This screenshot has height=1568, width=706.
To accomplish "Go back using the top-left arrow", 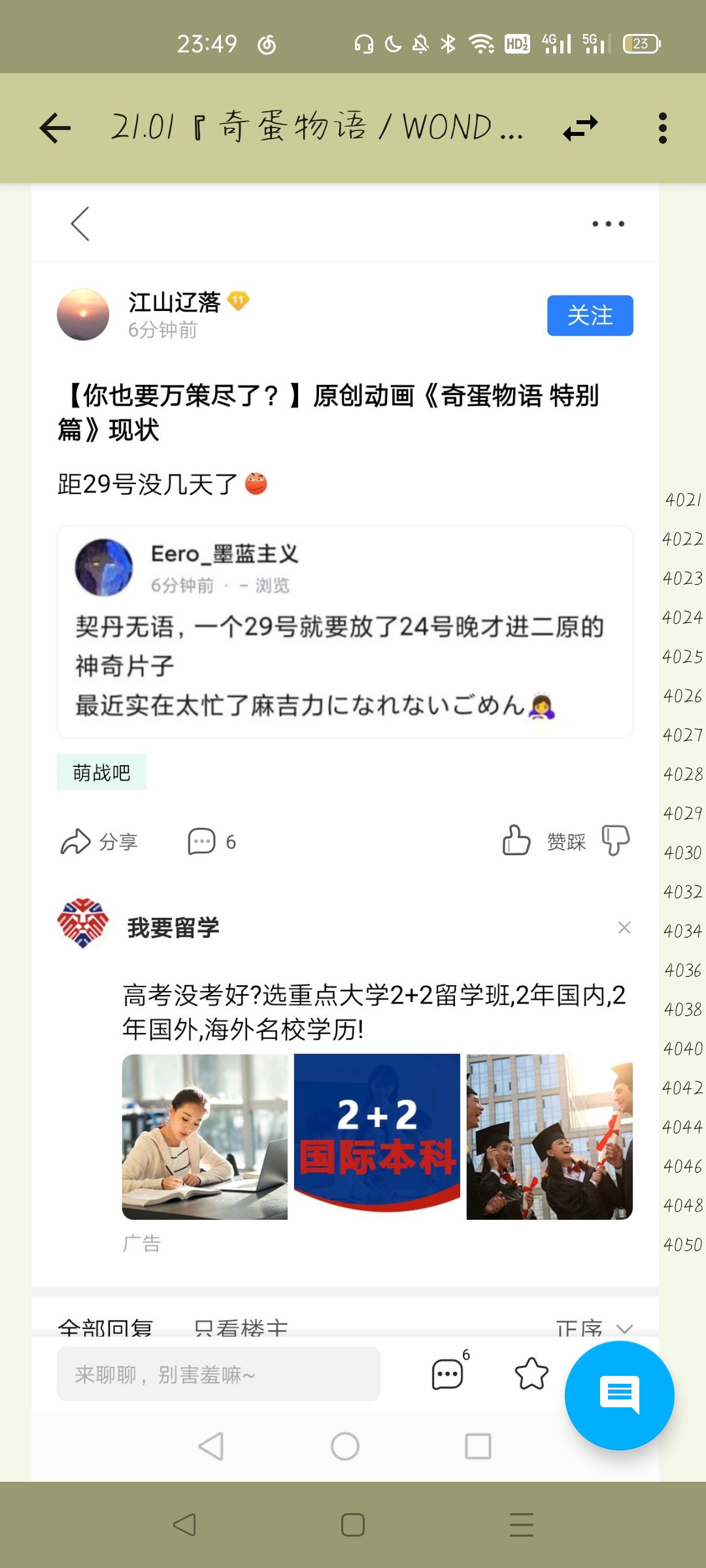I will 55,127.
